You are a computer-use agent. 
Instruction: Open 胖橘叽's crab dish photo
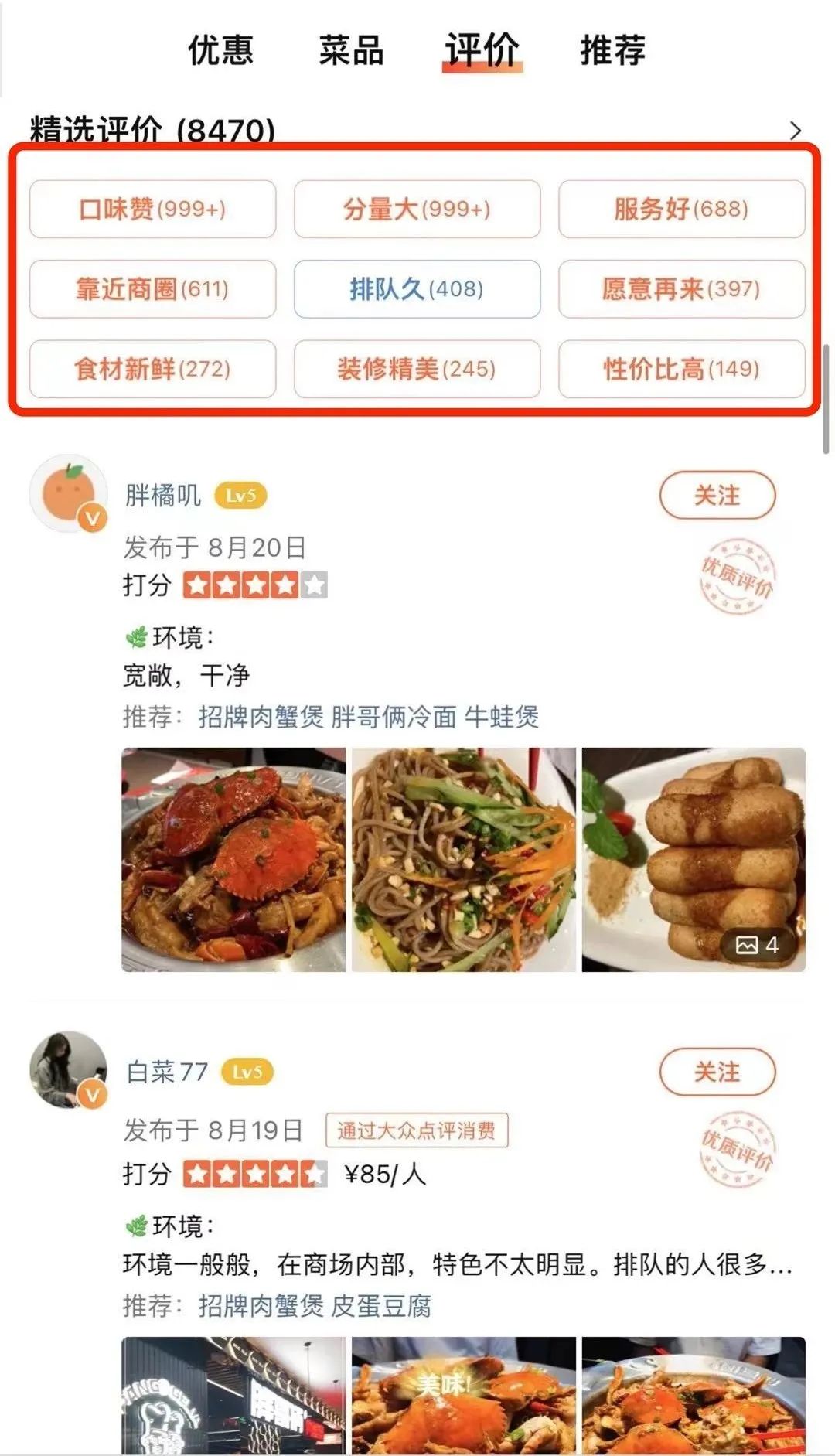(233, 859)
